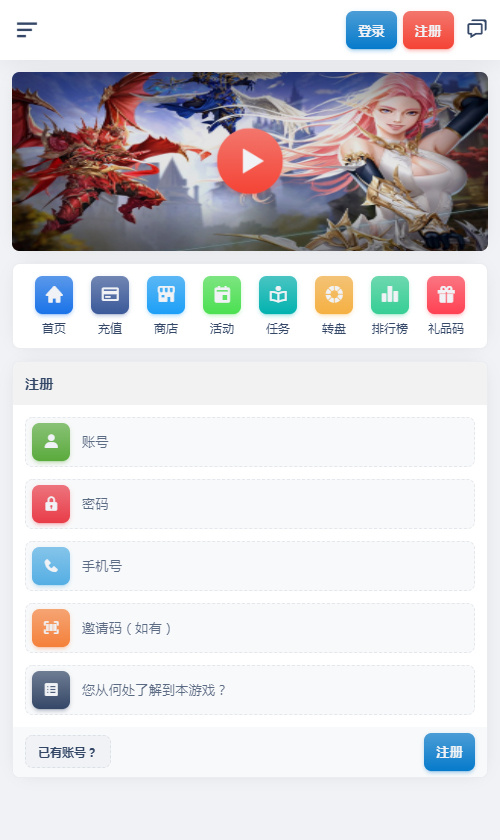
Task: Submit the form with bottom 注册 button
Action: [449, 752]
